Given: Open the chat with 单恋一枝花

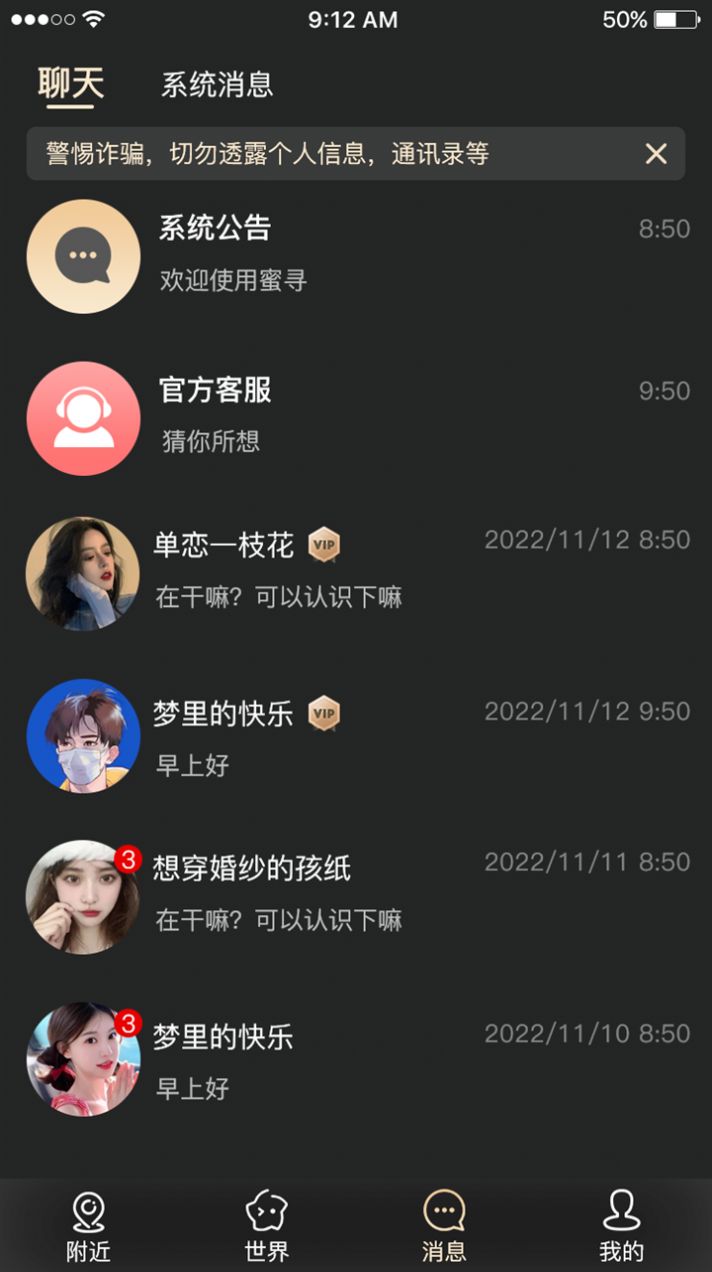Looking at the screenshot, I should [x=355, y=572].
